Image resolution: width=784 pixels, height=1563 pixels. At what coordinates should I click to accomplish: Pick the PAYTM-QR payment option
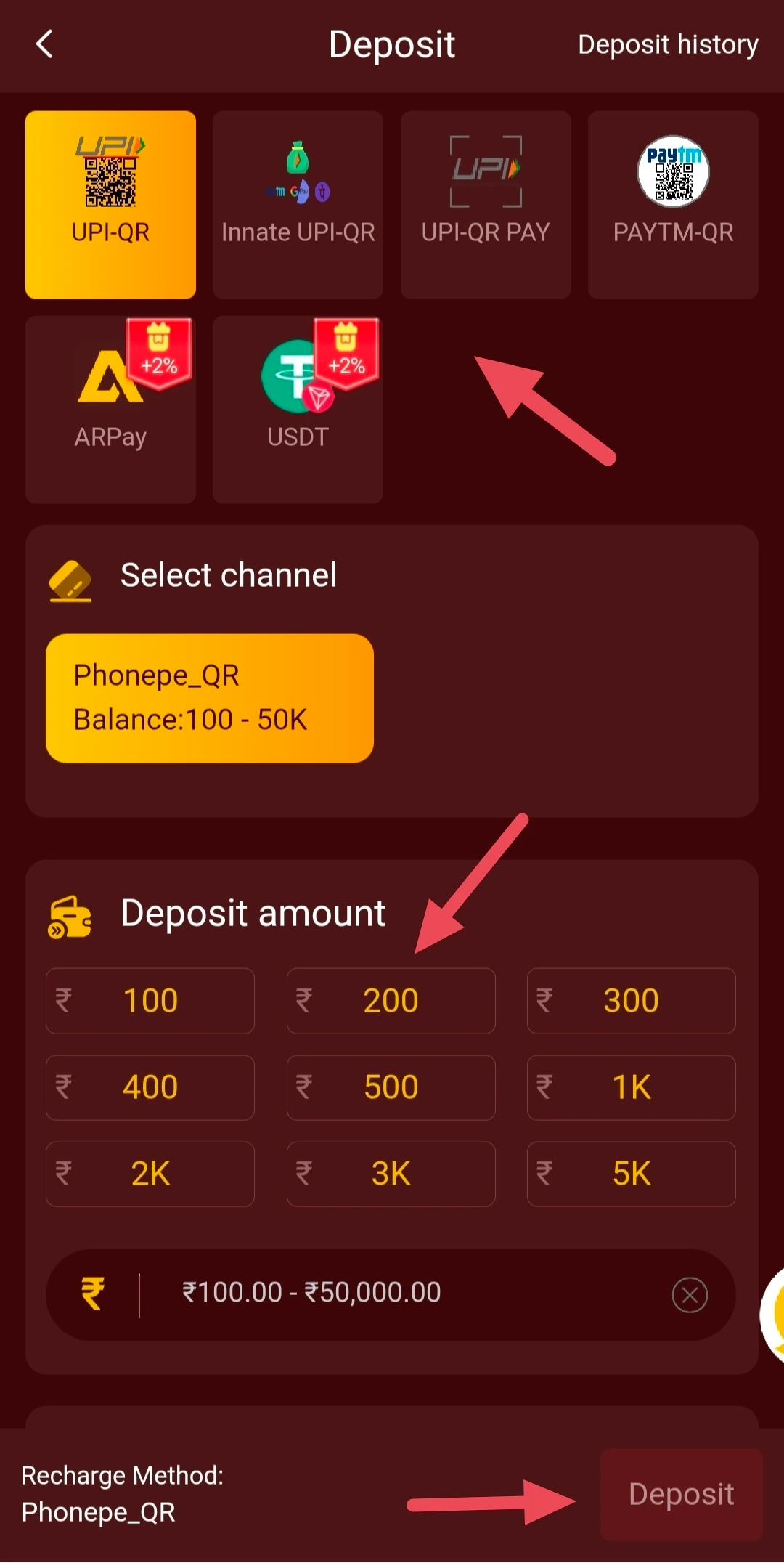click(673, 205)
